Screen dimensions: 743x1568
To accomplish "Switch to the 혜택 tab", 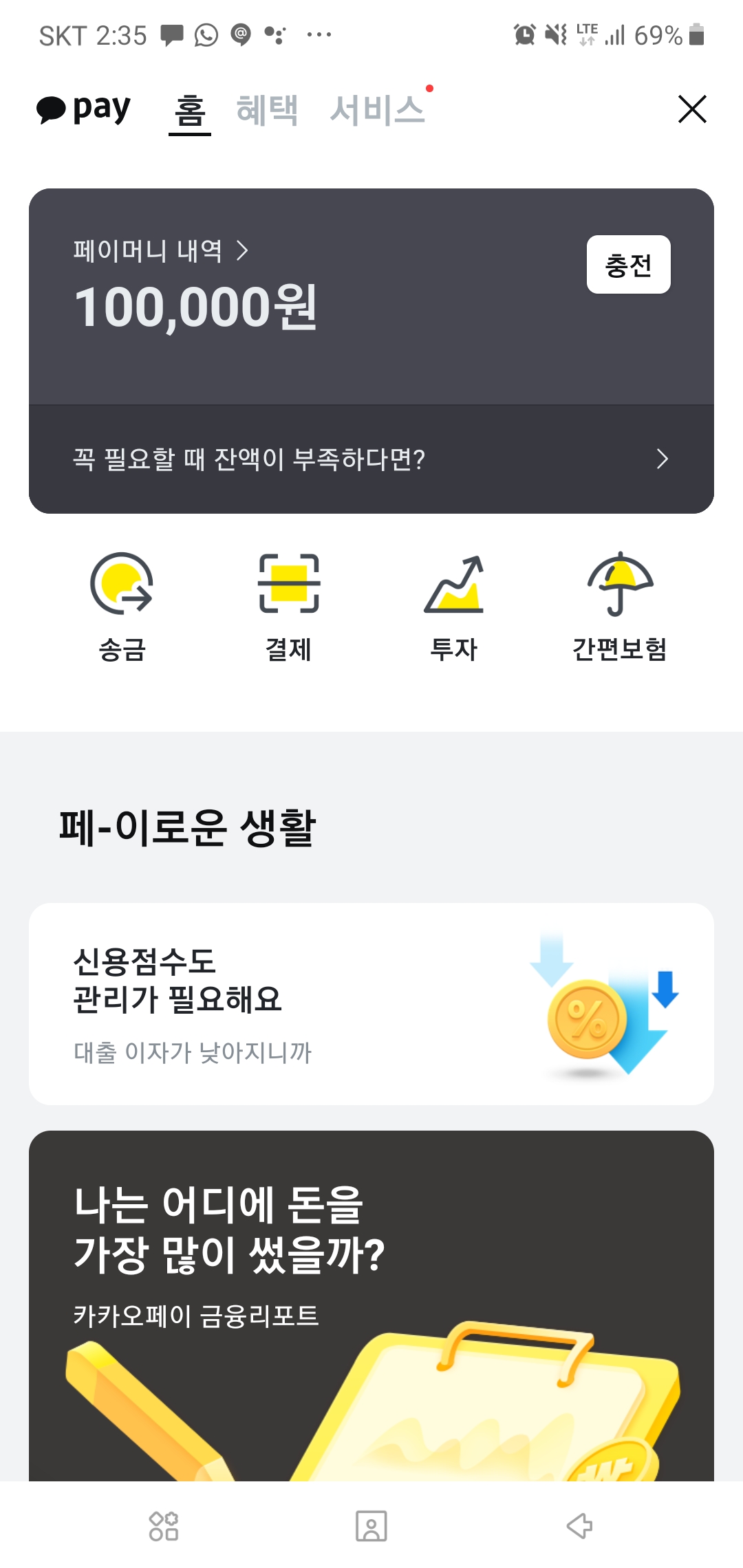I will click(267, 110).
